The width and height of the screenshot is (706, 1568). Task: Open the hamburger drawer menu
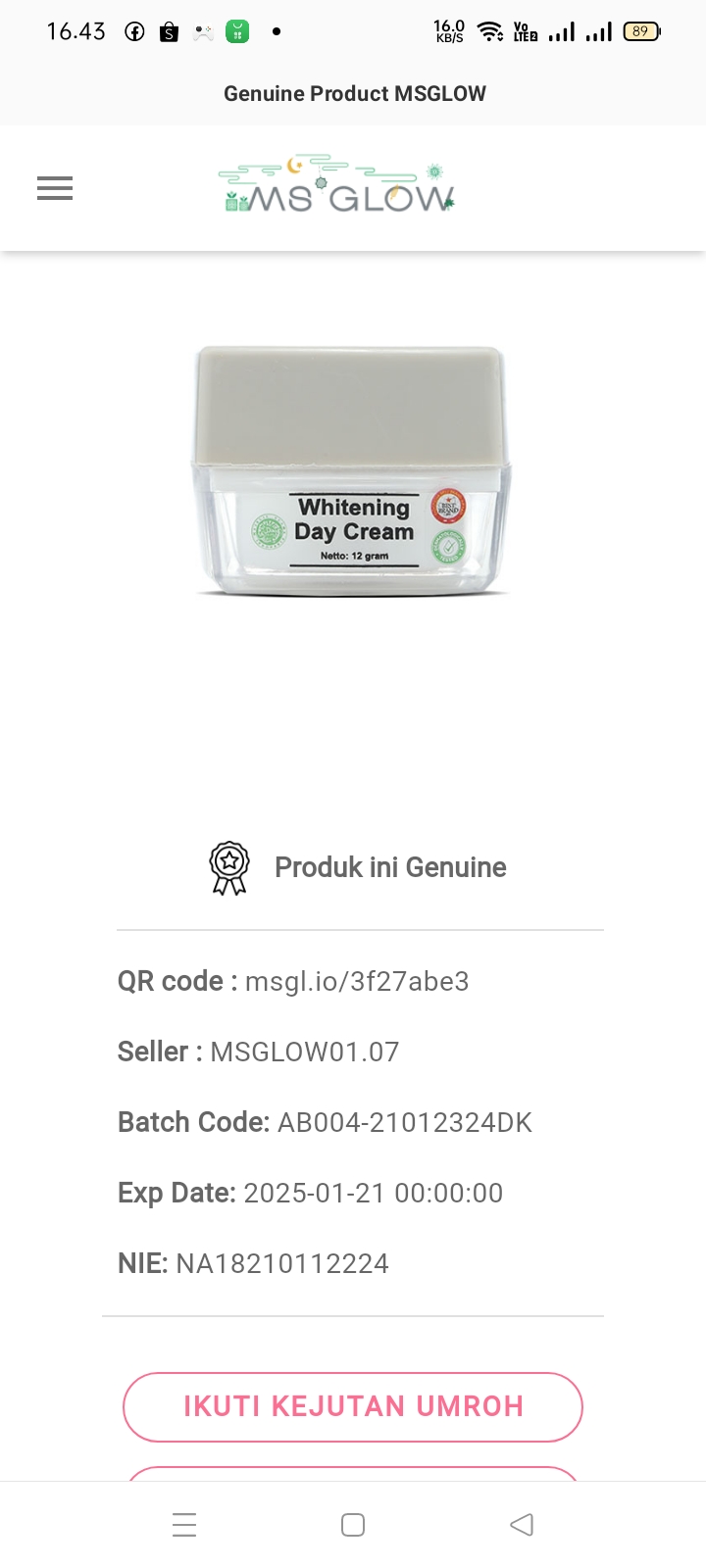pyautogui.click(x=55, y=188)
